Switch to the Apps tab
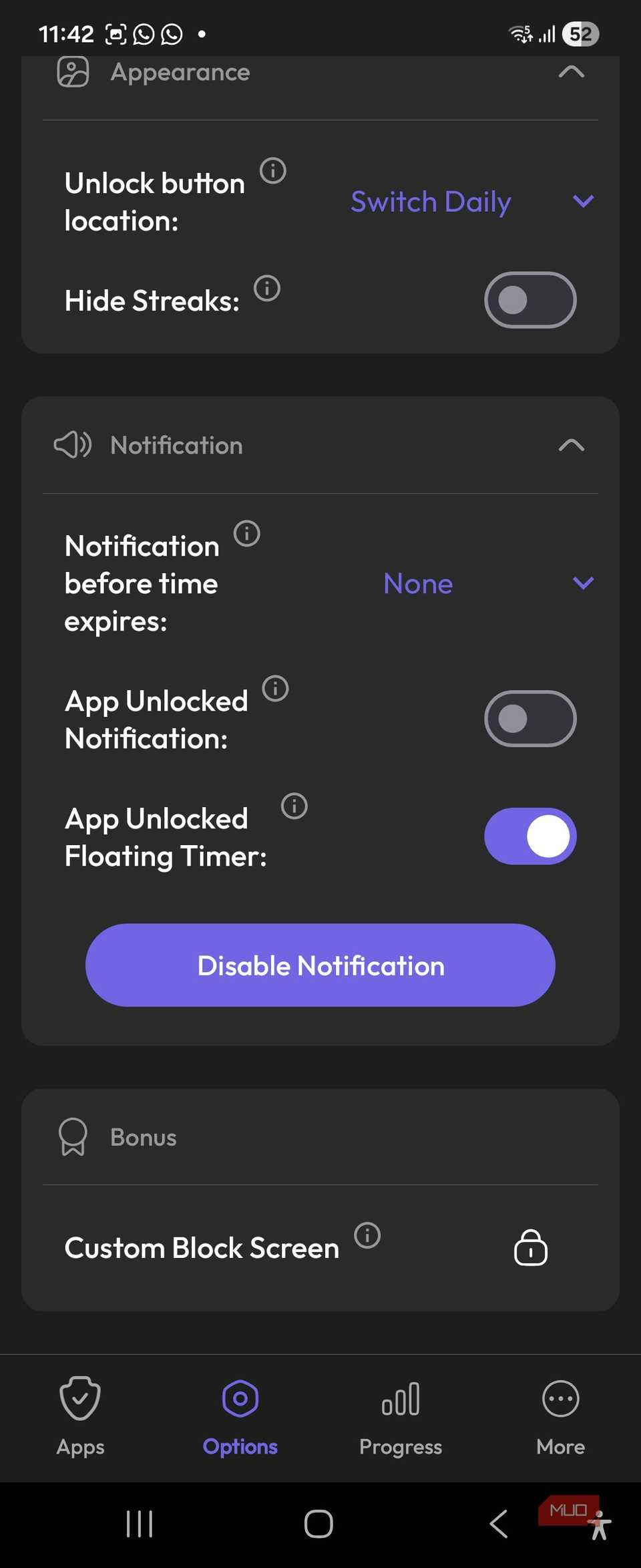 point(79,1418)
